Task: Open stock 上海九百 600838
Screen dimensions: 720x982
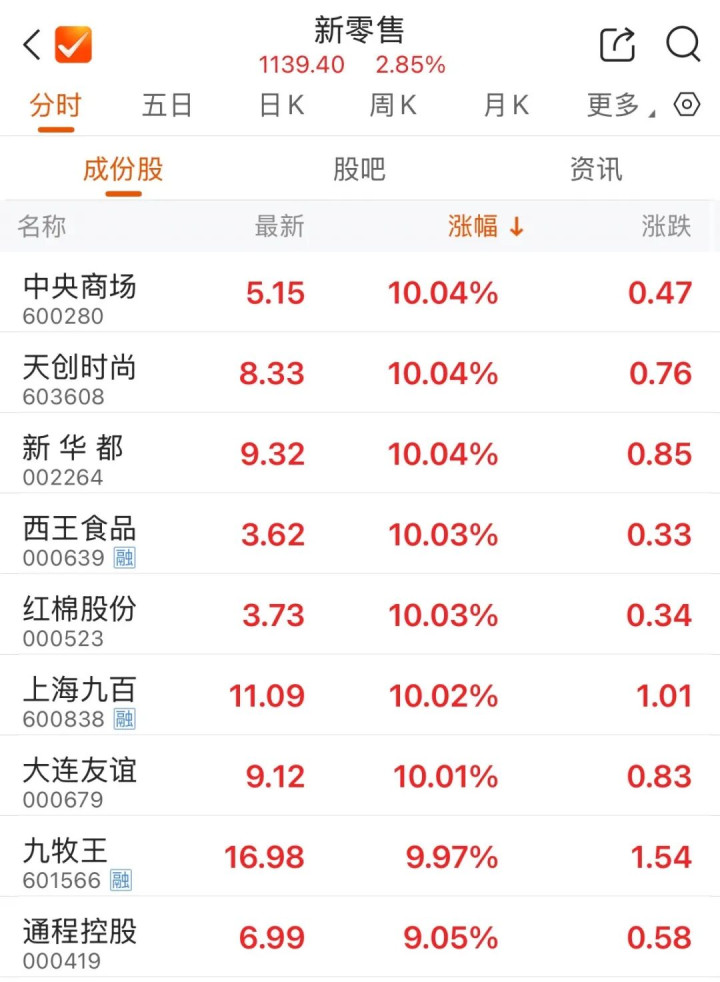Action: 360,695
